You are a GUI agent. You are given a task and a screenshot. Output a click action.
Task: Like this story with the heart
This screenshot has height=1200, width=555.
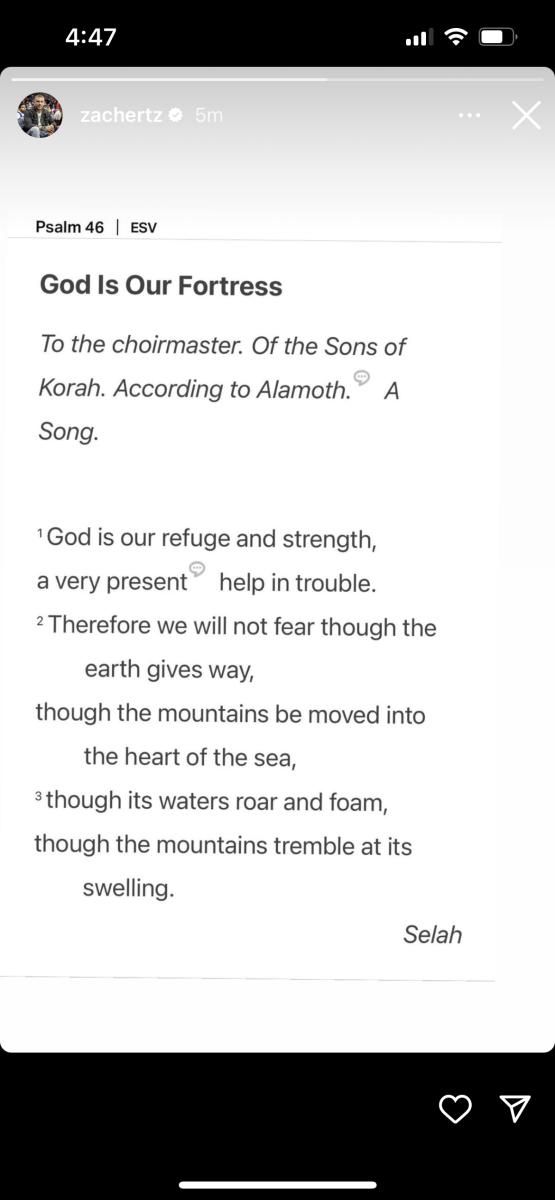point(456,1107)
